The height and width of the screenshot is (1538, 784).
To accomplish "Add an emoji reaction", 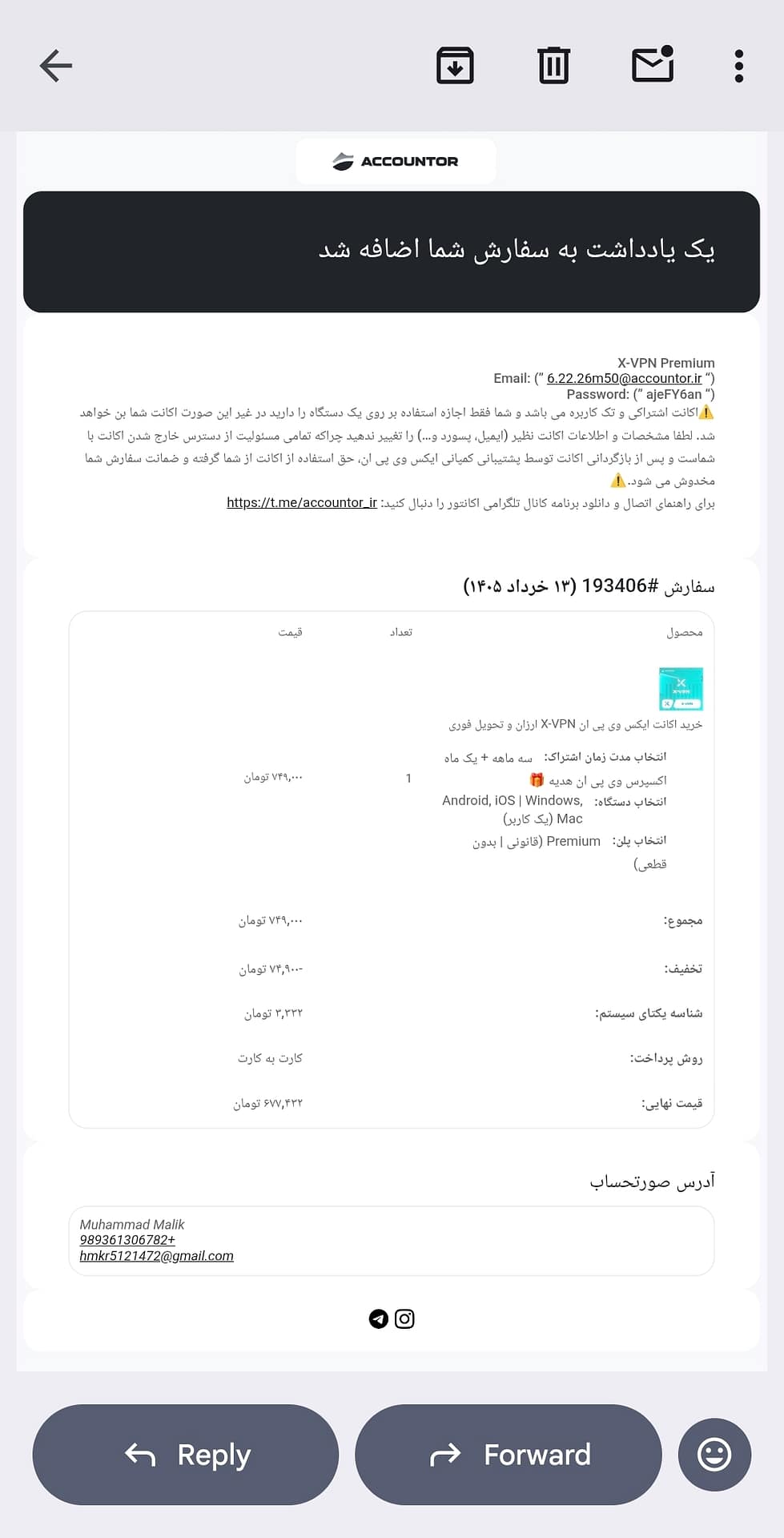I will (x=714, y=1455).
